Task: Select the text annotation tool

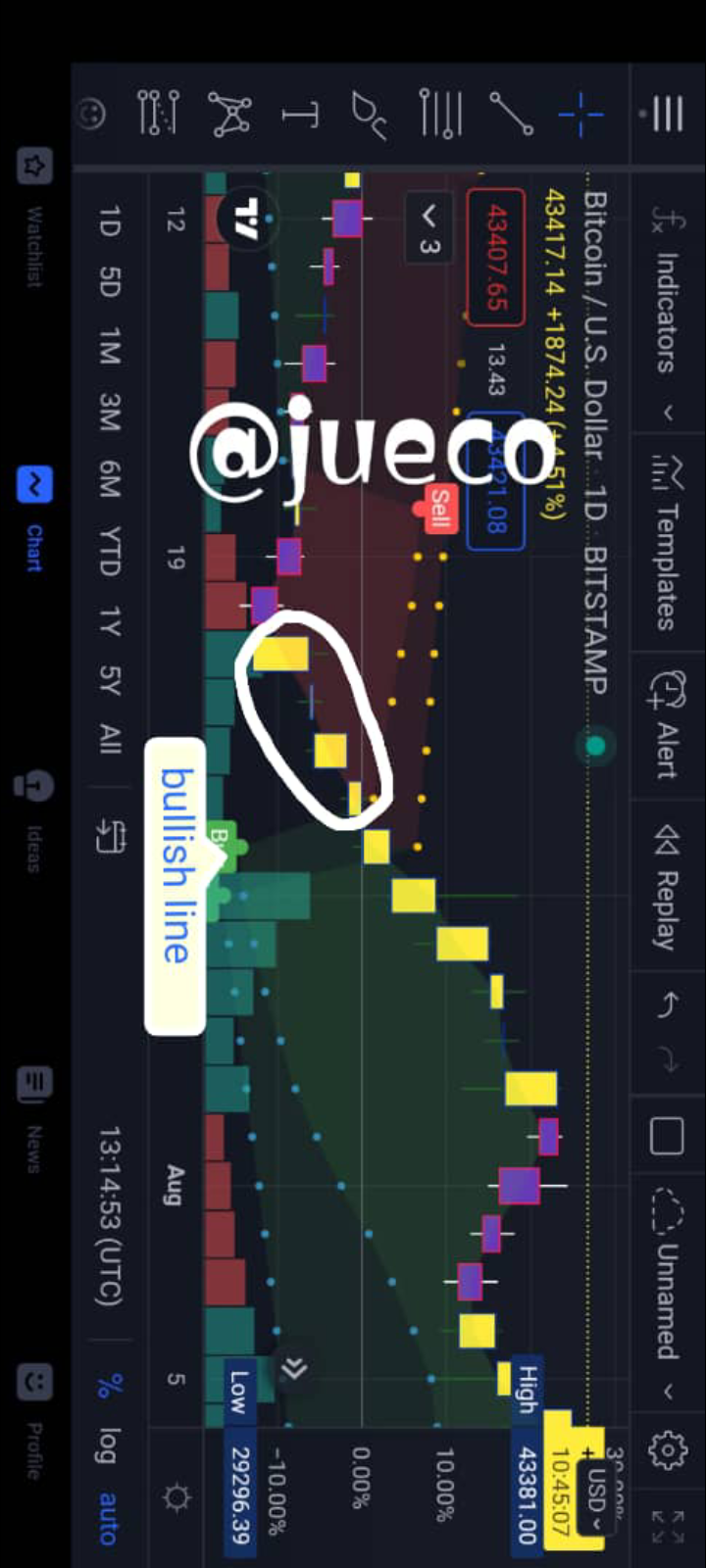Action: tap(300, 115)
